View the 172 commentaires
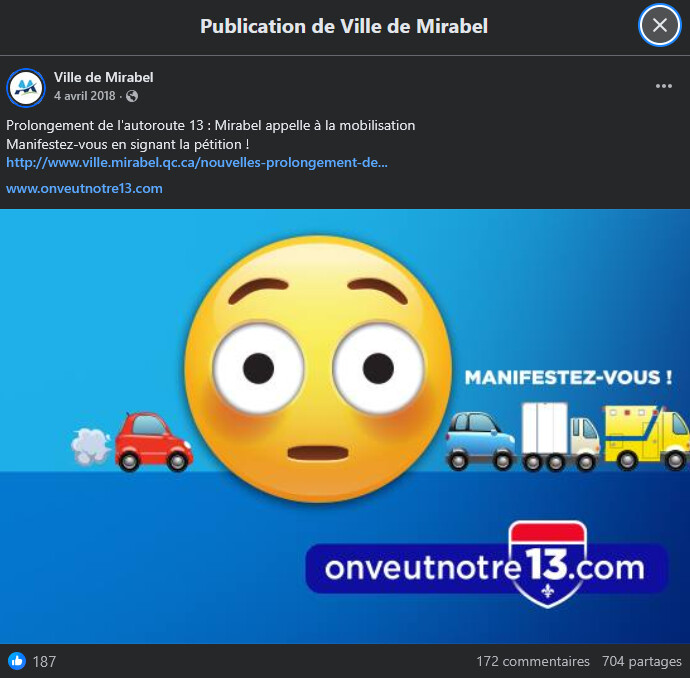 (533, 661)
